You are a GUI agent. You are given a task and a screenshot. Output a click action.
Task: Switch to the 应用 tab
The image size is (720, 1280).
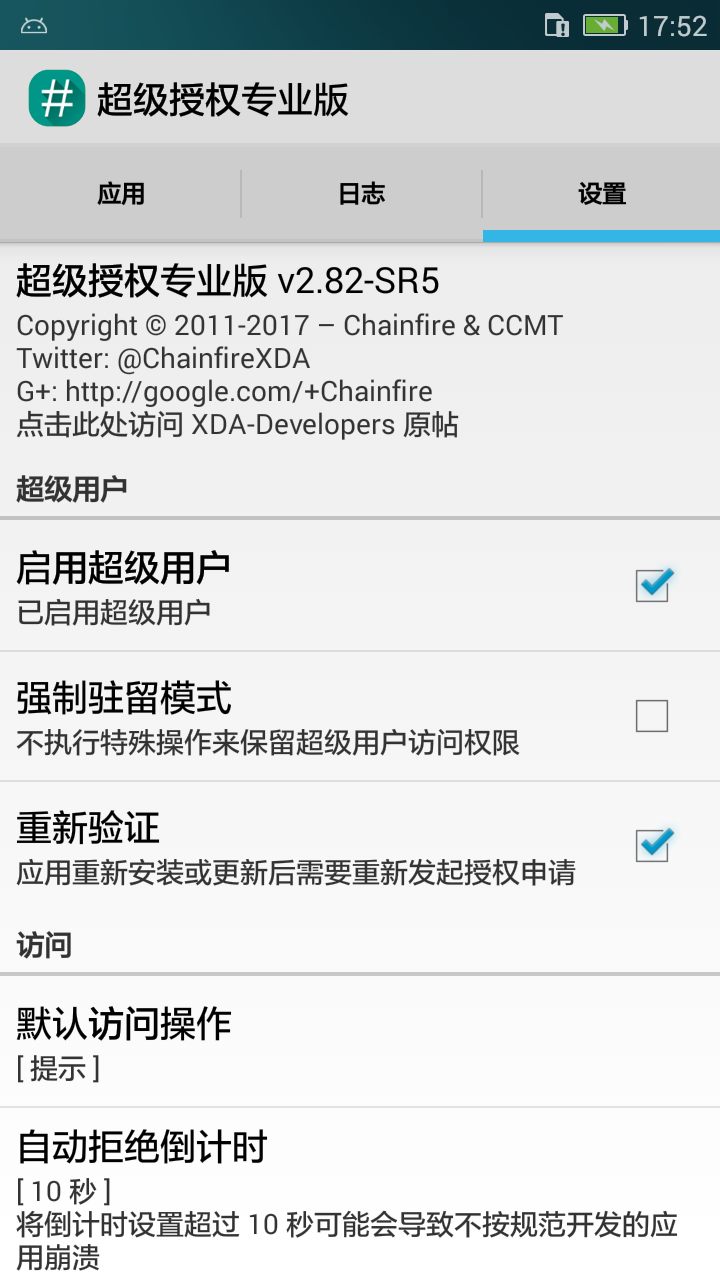click(x=121, y=194)
